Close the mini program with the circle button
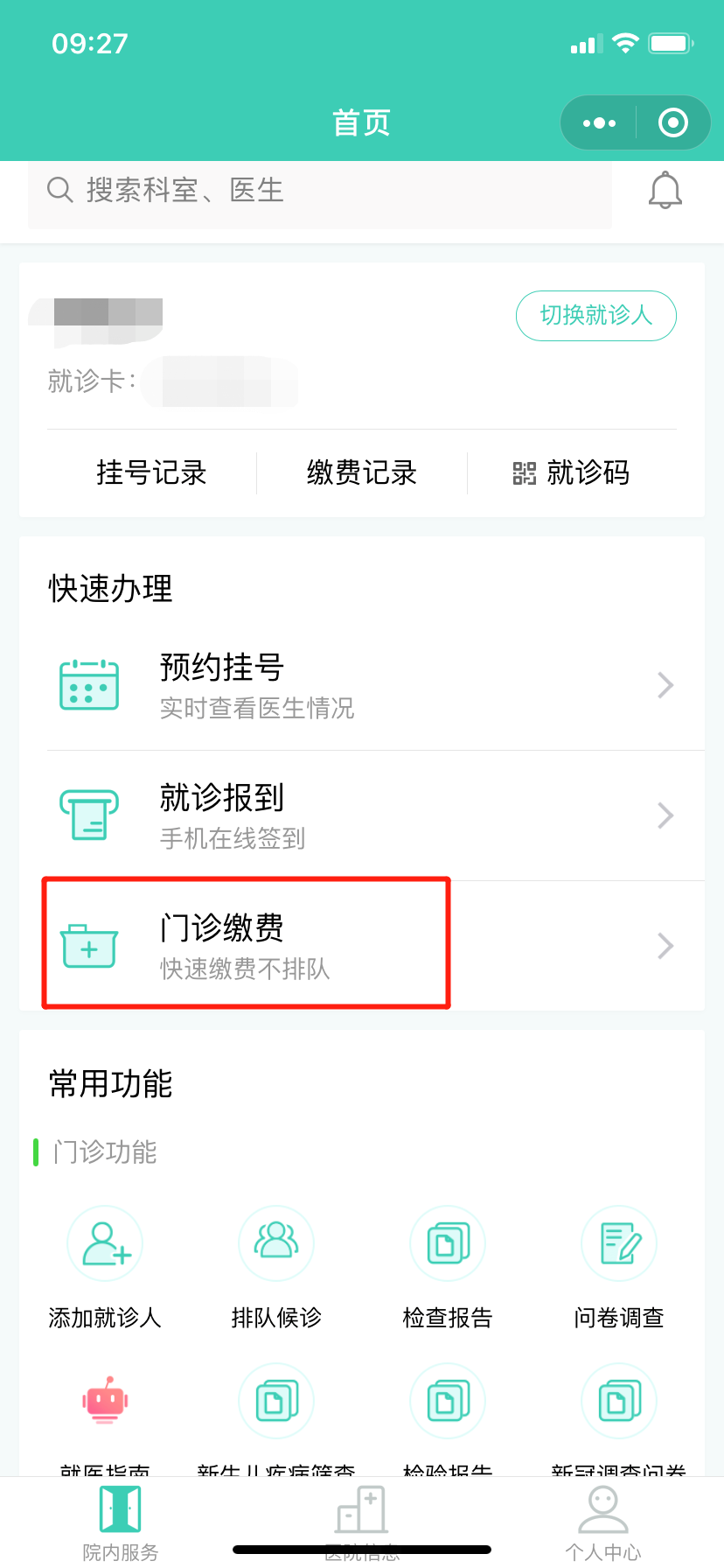Image resolution: width=724 pixels, height=1568 pixels. [672, 122]
